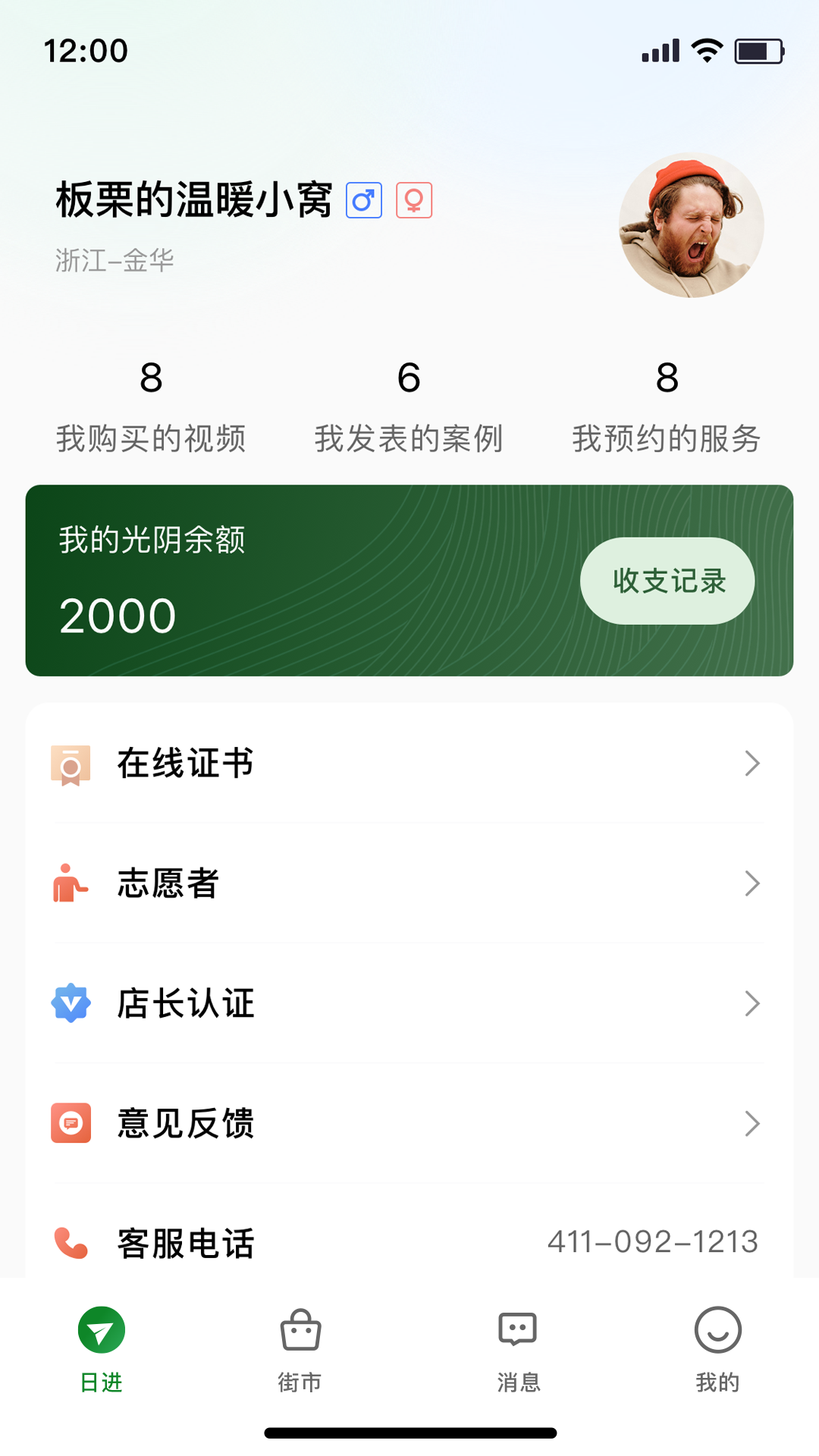Select the 店长认证 blue verification badge icon
Screen dimensions: 819x1456
(x=71, y=1003)
